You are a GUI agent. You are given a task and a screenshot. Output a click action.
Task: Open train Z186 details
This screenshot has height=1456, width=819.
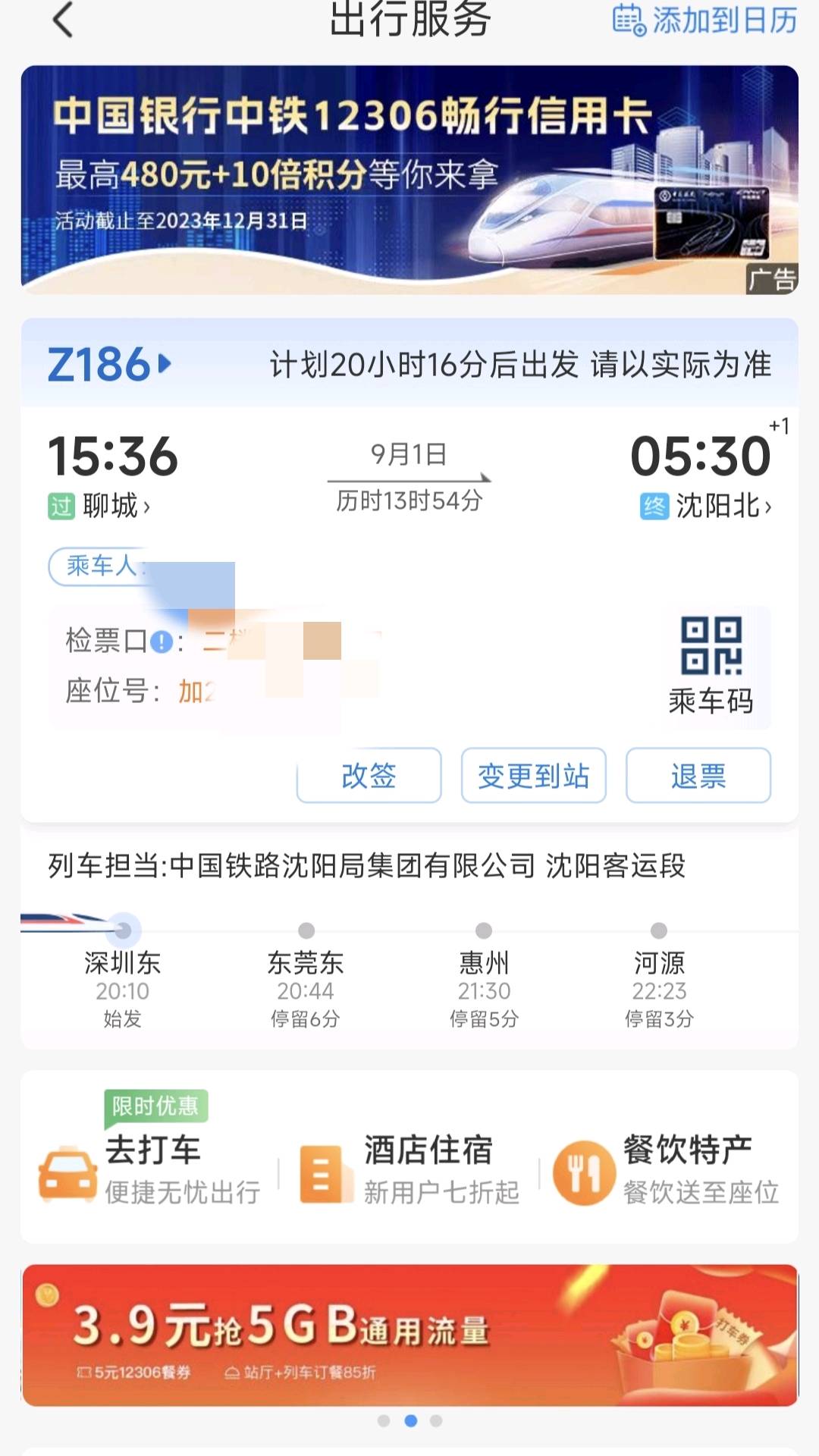pyautogui.click(x=110, y=365)
